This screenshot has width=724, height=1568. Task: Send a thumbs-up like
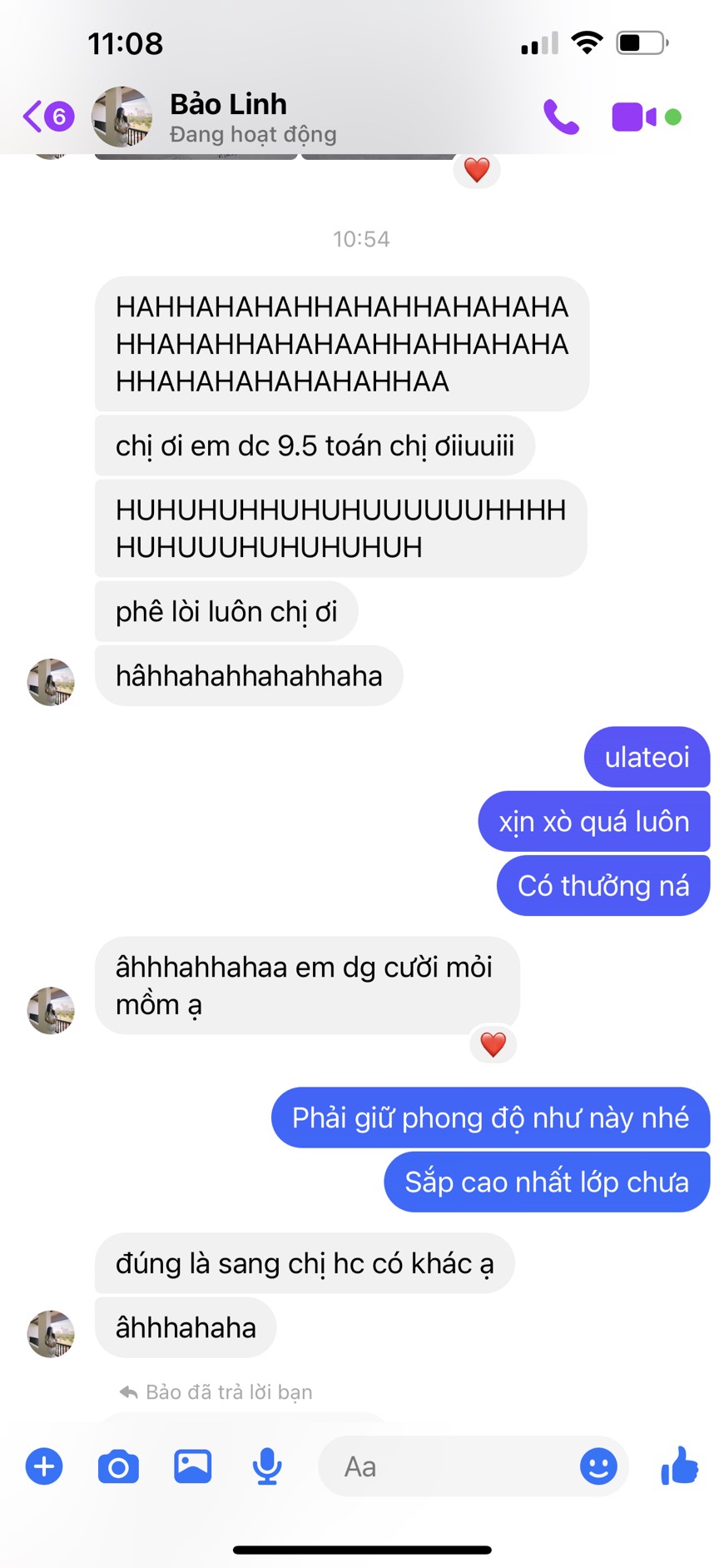coord(679,1465)
